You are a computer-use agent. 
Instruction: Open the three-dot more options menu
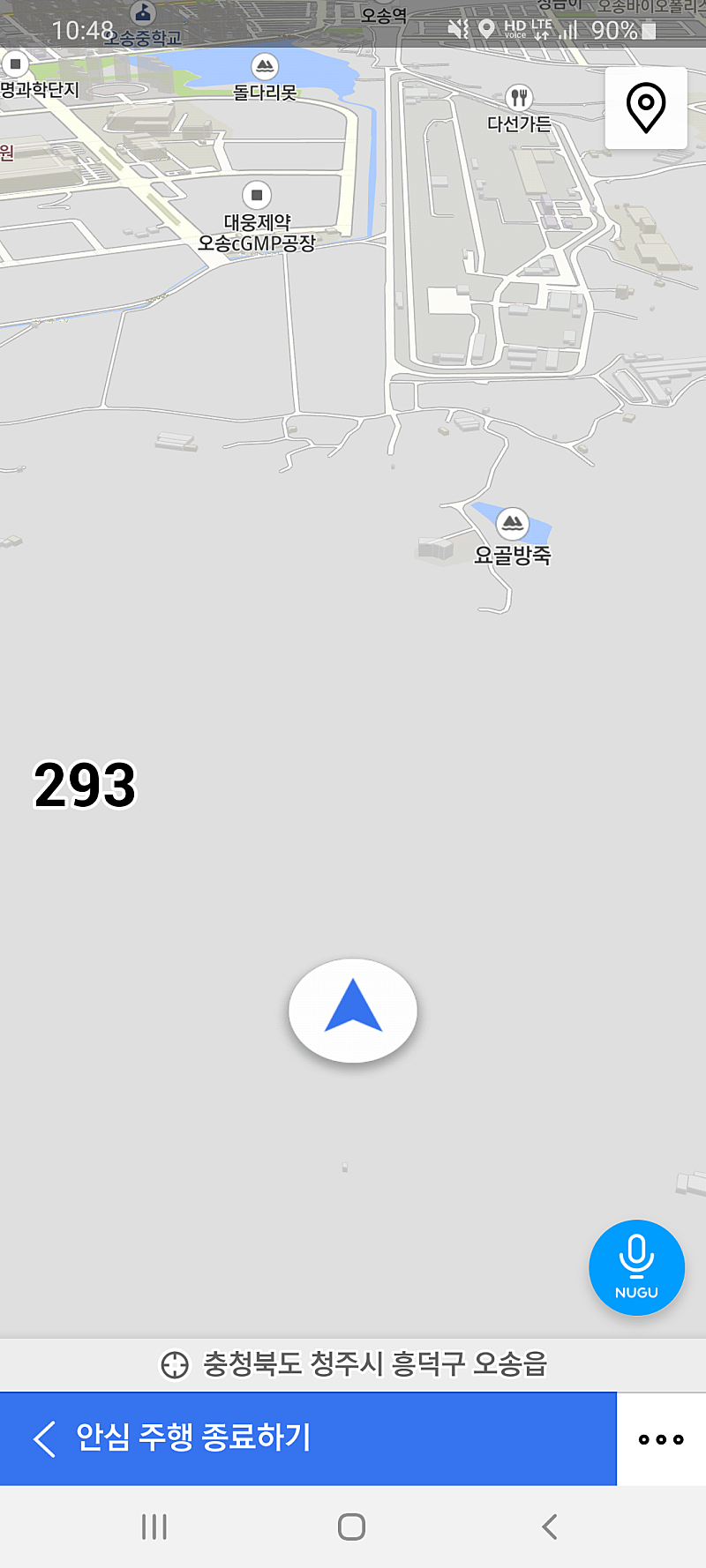pyautogui.click(x=660, y=1439)
